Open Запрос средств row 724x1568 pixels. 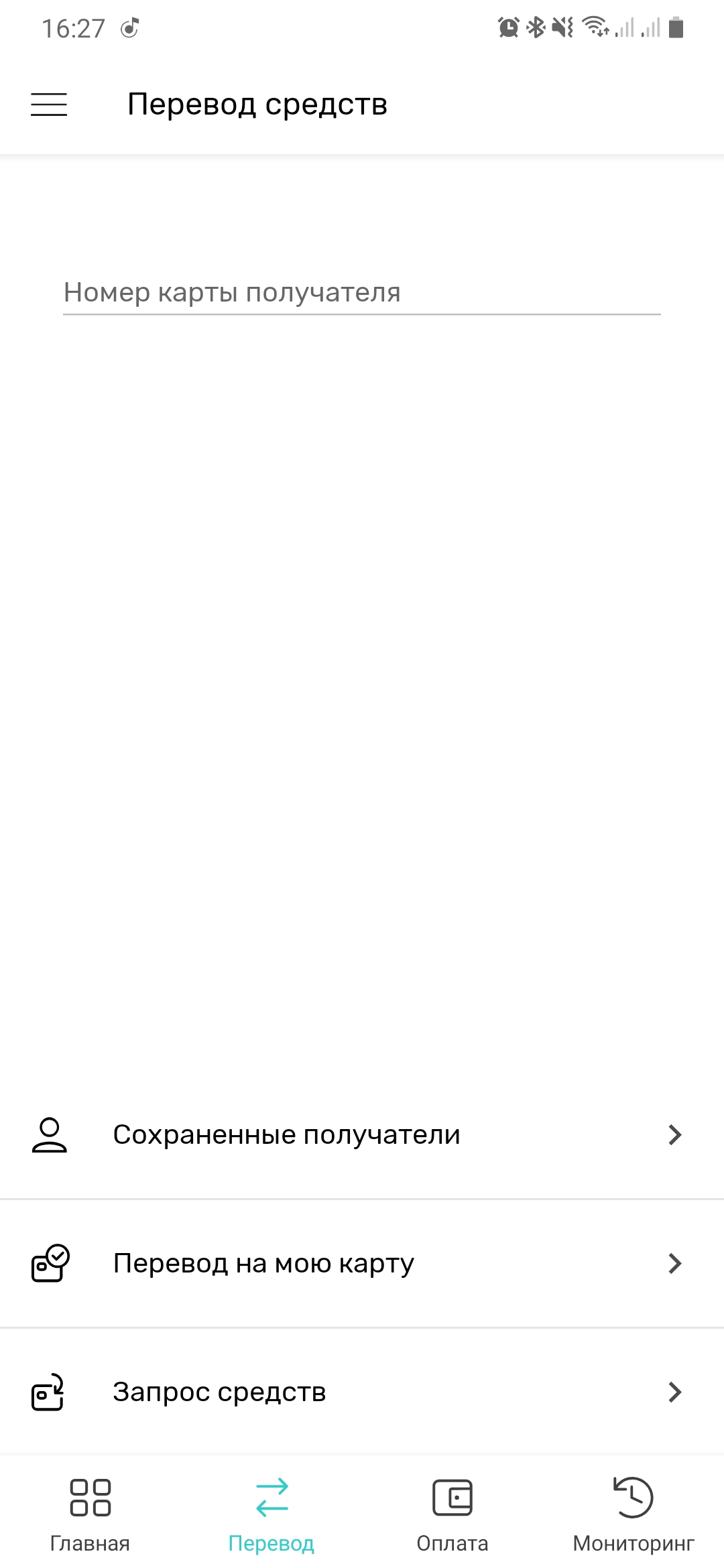[x=362, y=1392]
